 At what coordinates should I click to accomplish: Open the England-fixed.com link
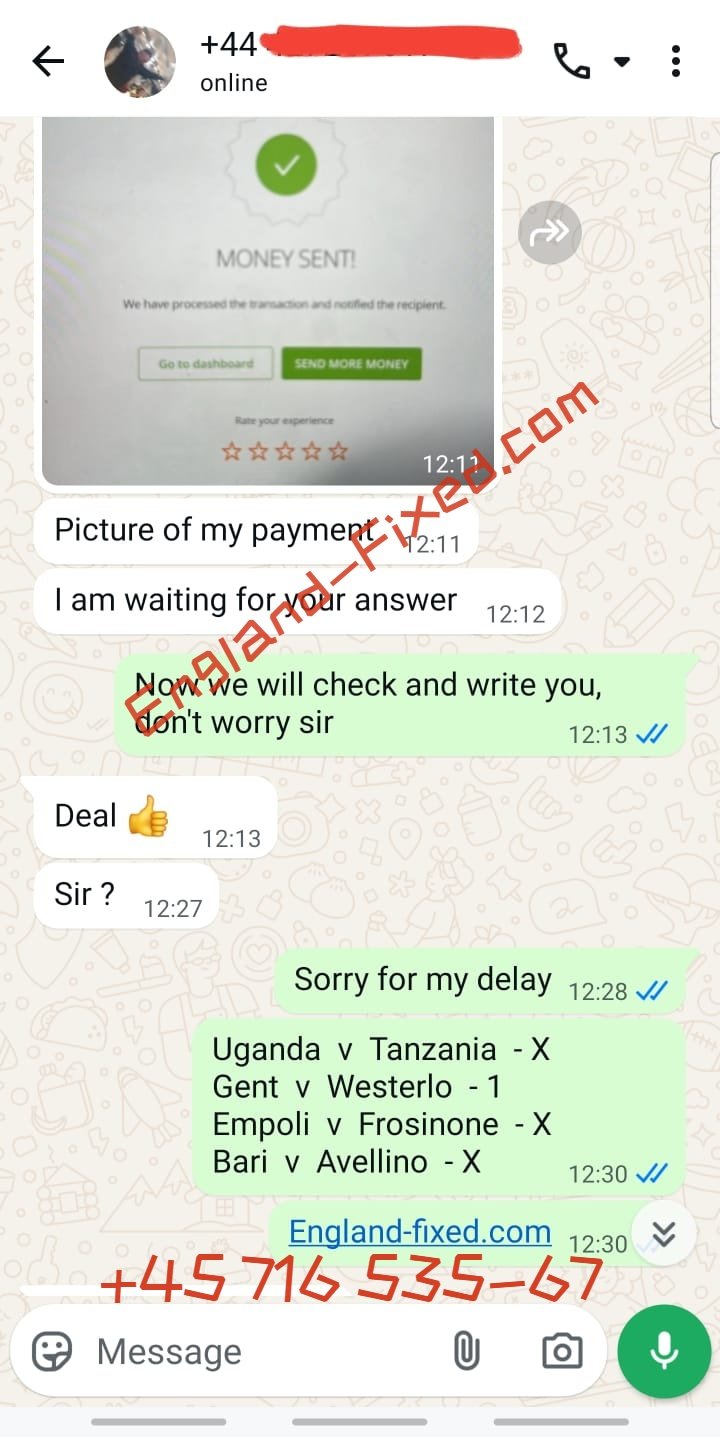(420, 1231)
